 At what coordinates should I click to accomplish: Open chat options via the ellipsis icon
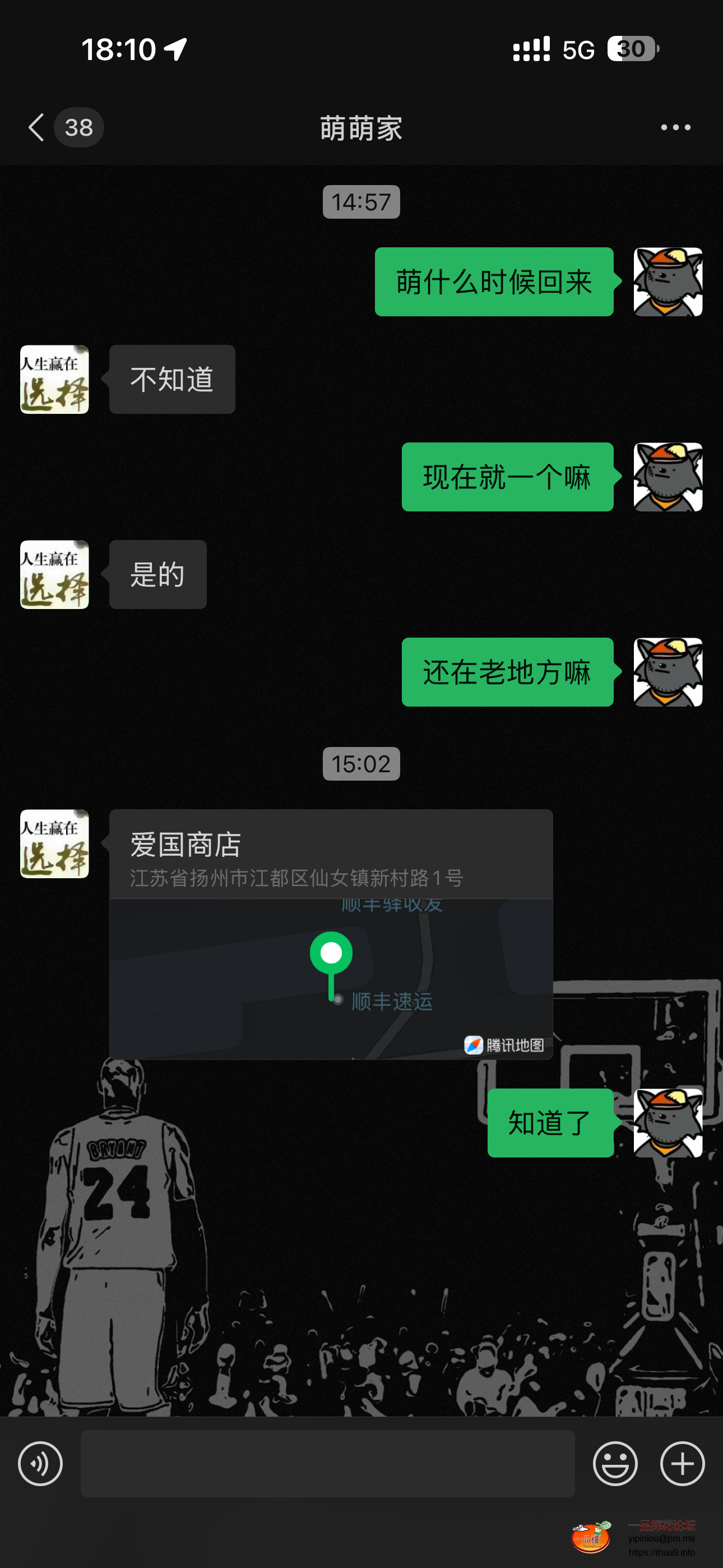(675, 128)
